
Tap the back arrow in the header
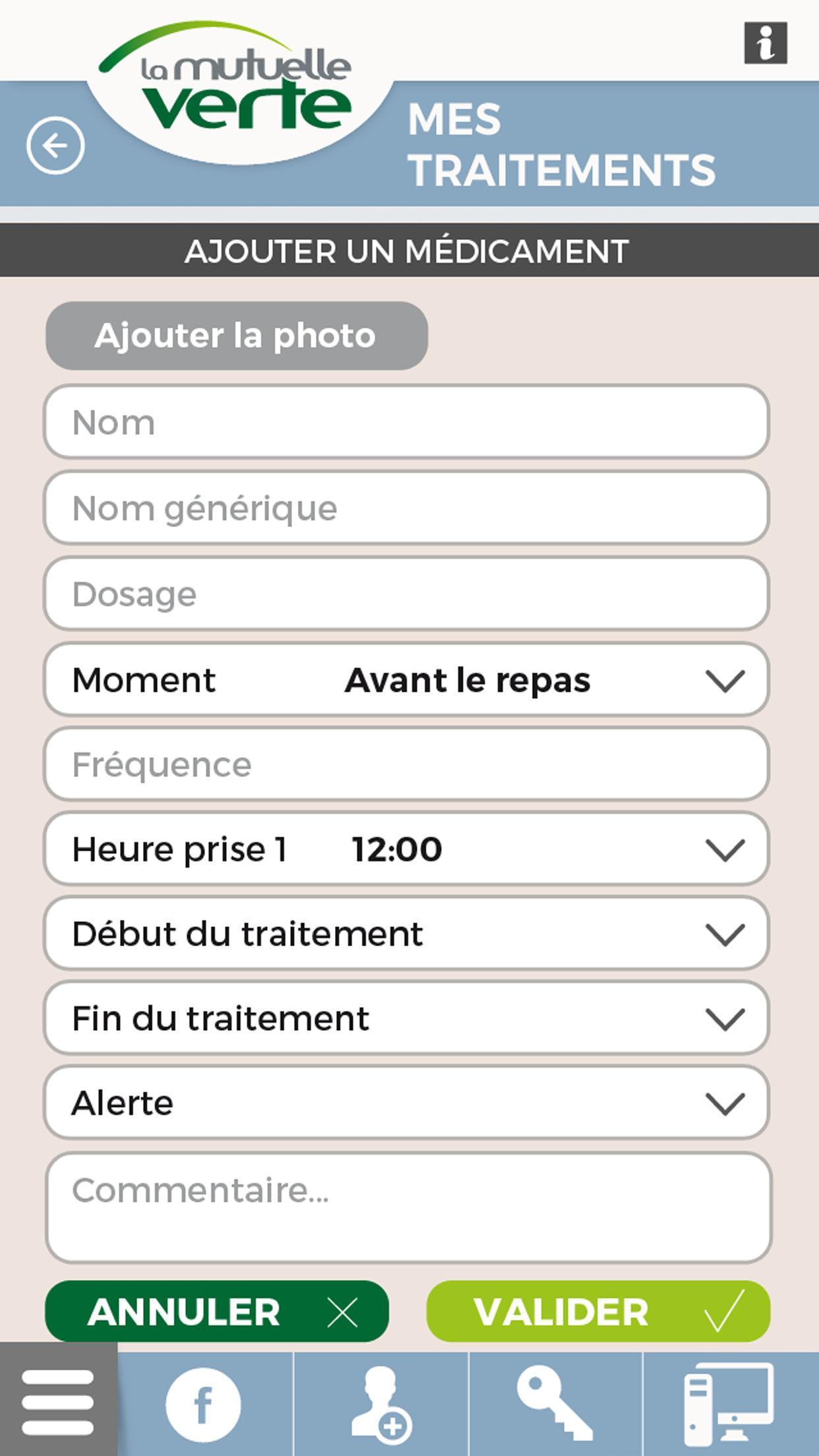57,145
